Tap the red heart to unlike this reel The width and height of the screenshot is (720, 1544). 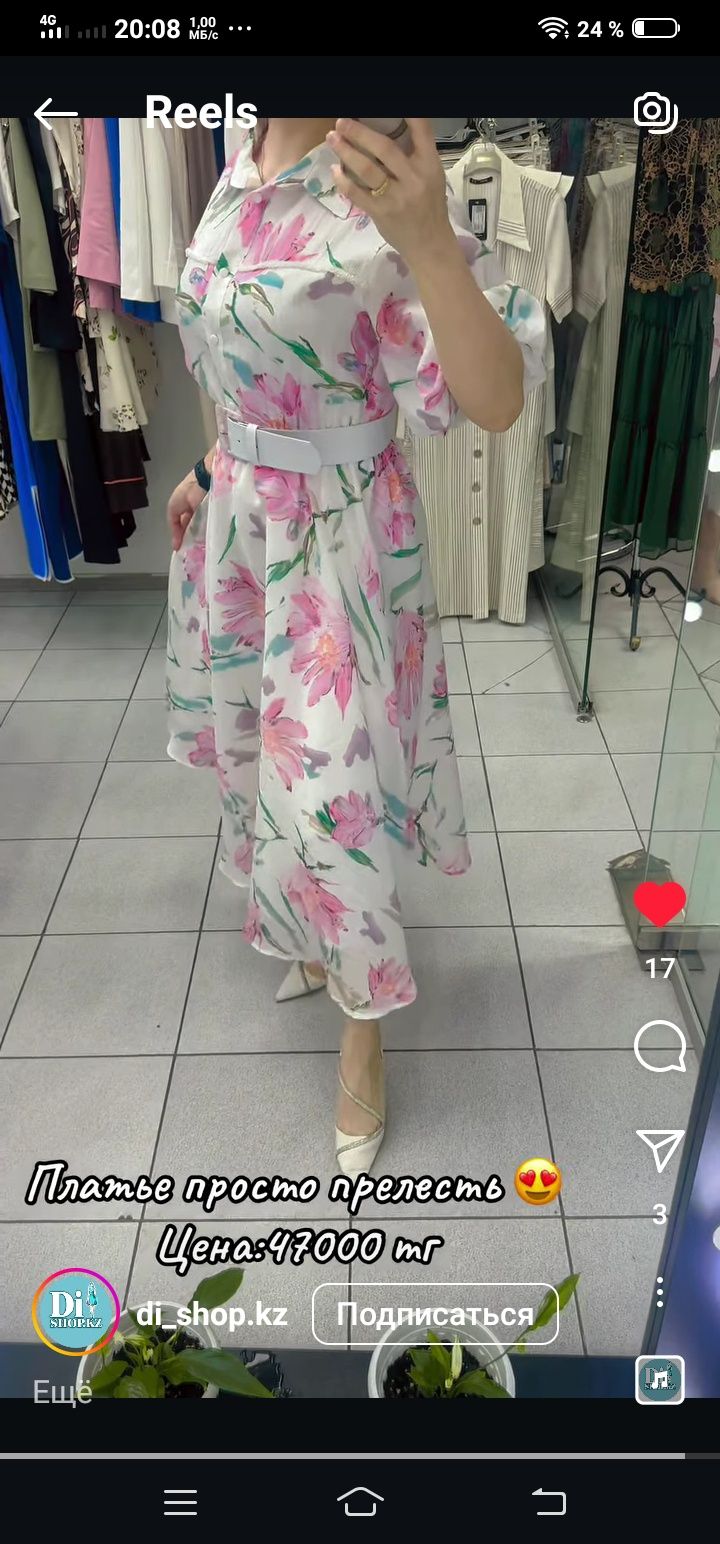tap(660, 904)
